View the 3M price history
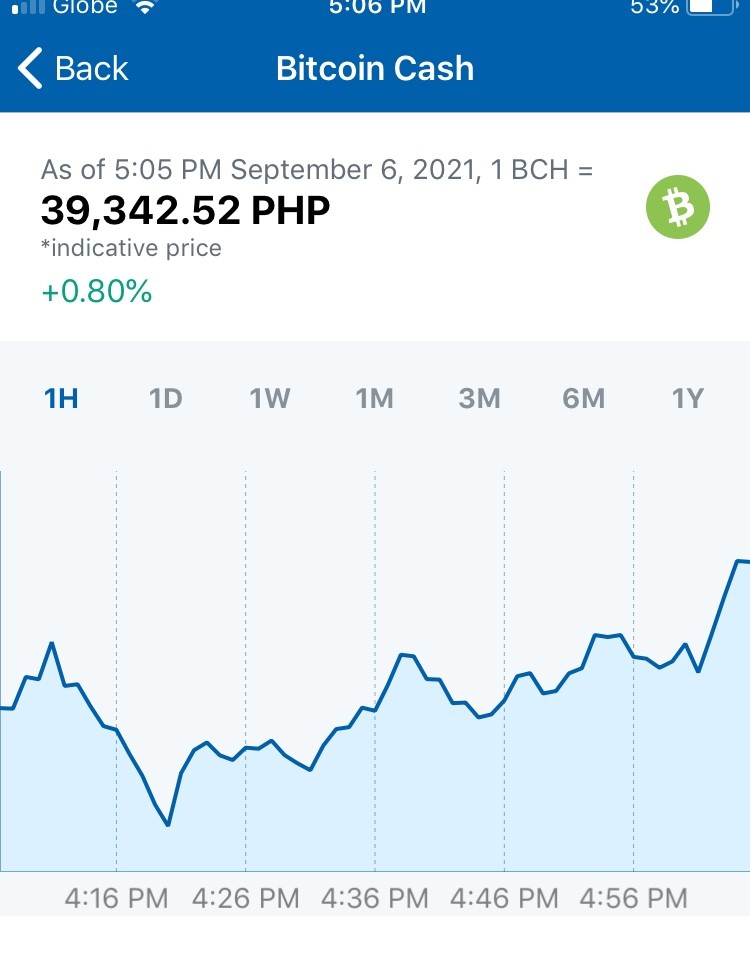Image resolution: width=750 pixels, height=955 pixels. [479, 399]
